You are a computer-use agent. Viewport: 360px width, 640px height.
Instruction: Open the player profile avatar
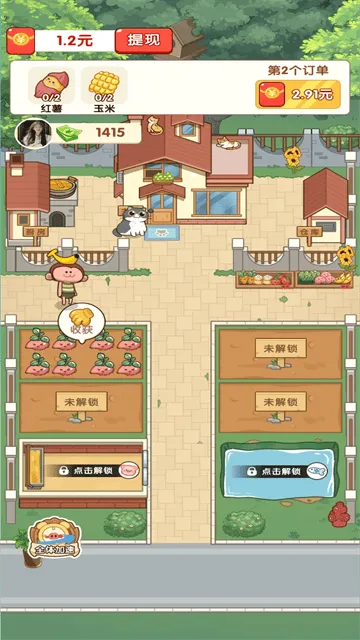[x=33, y=133]
